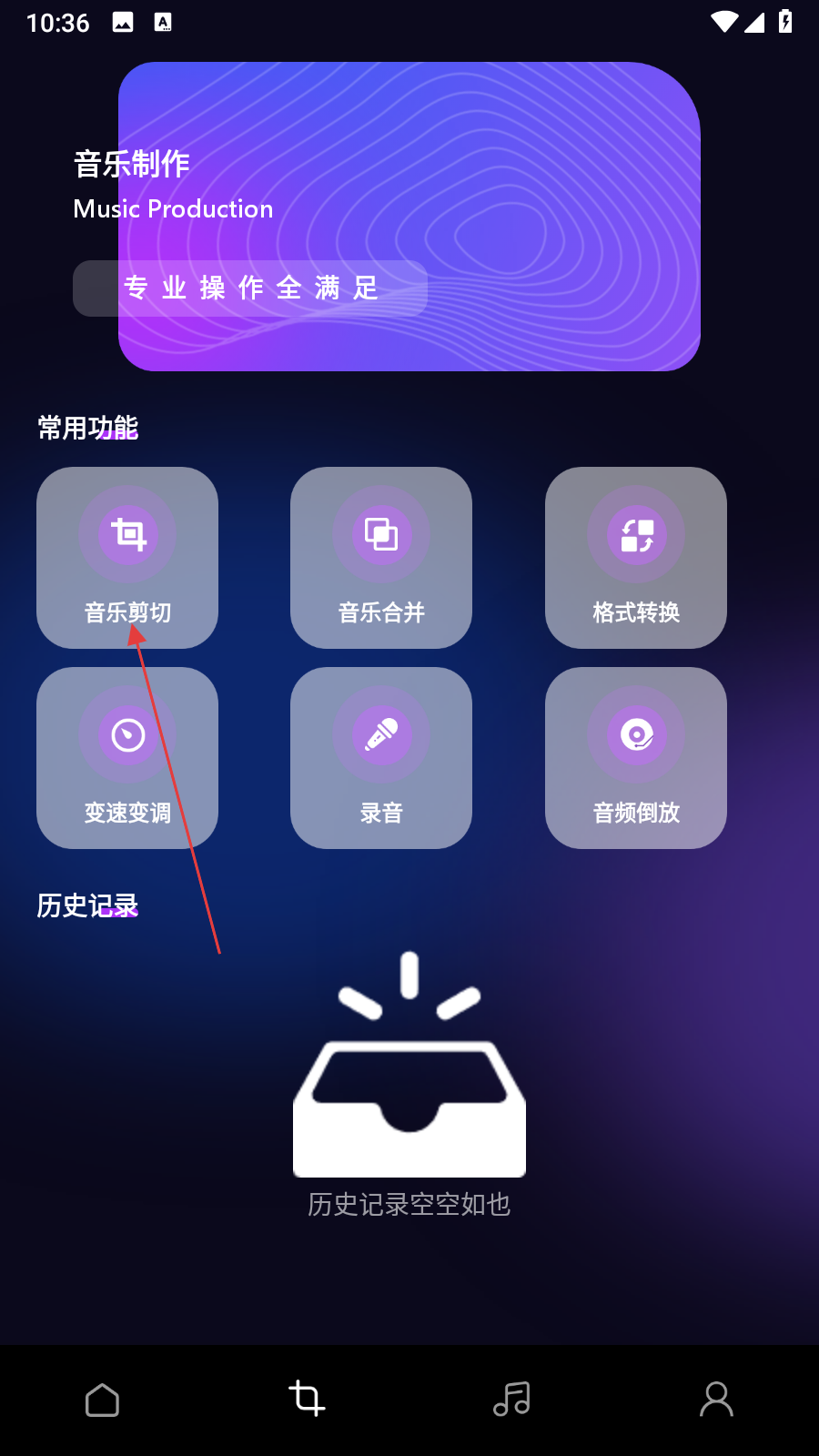Switch to the home tab
This screenshot has height=1456, width=819.
pos(102,1400)
